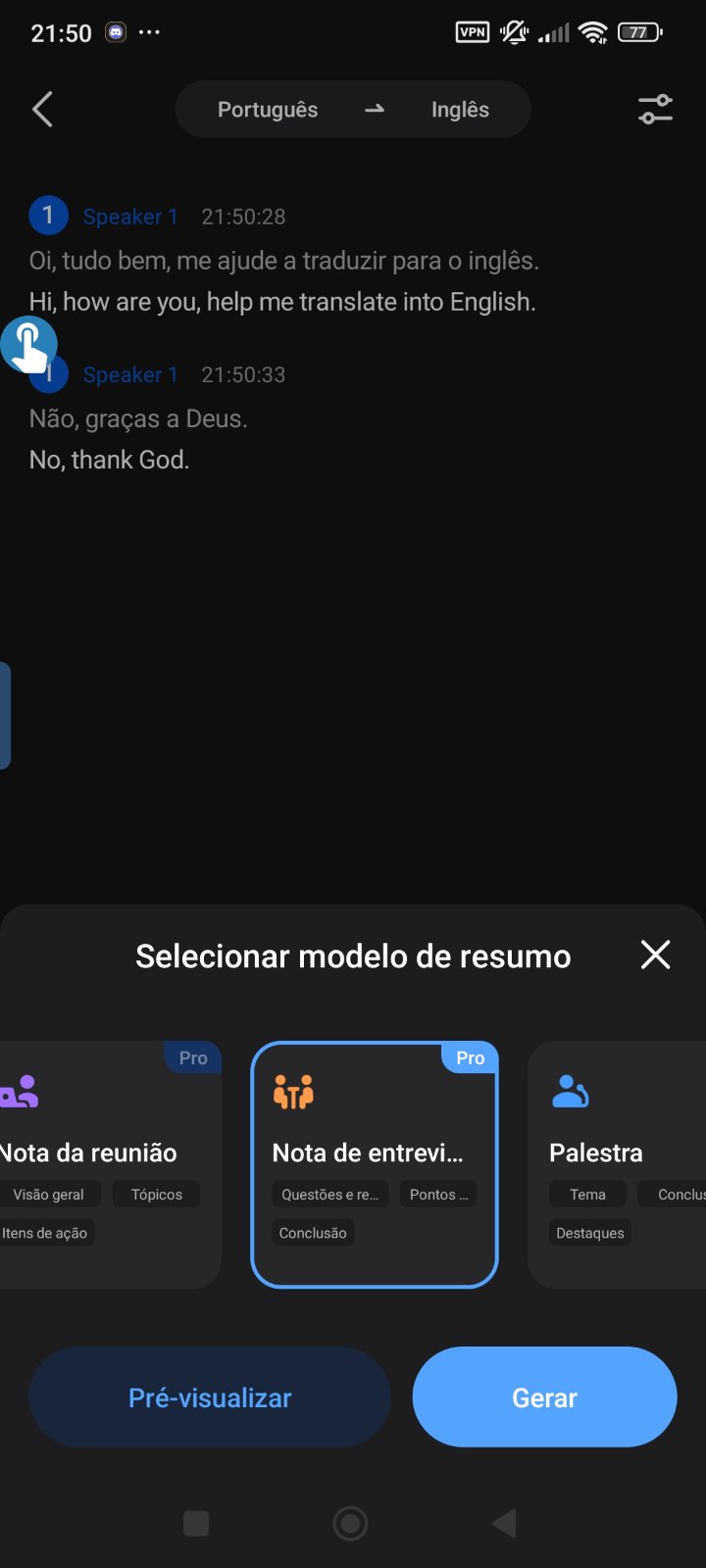The image size is (706, 1568).
Task: Pick the Palestra summary template
Action: click(618, 1164)
